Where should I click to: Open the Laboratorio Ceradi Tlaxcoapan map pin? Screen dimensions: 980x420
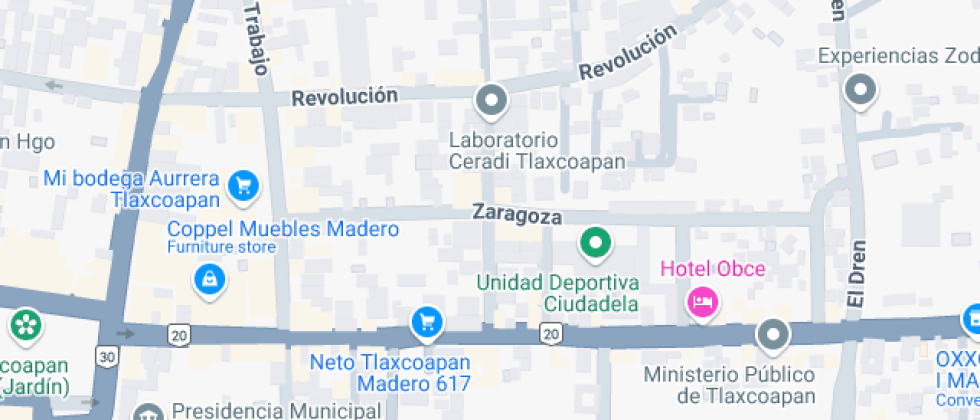491,101
